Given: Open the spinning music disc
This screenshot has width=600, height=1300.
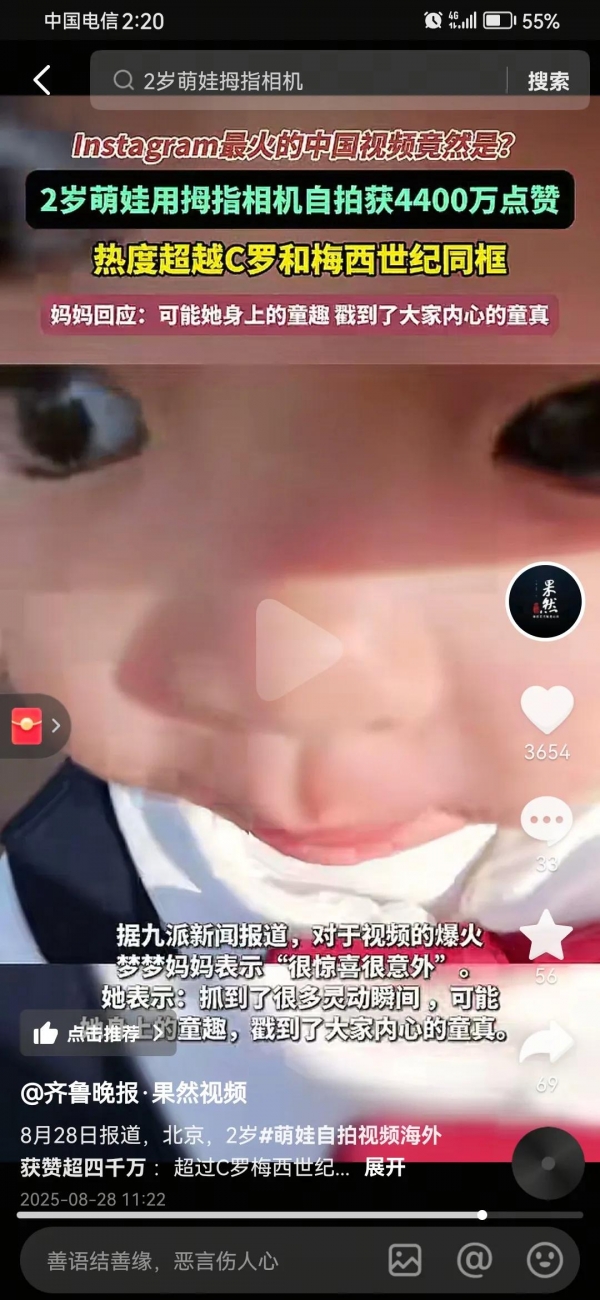Looking at the screenshot, I should point(548,1163).
